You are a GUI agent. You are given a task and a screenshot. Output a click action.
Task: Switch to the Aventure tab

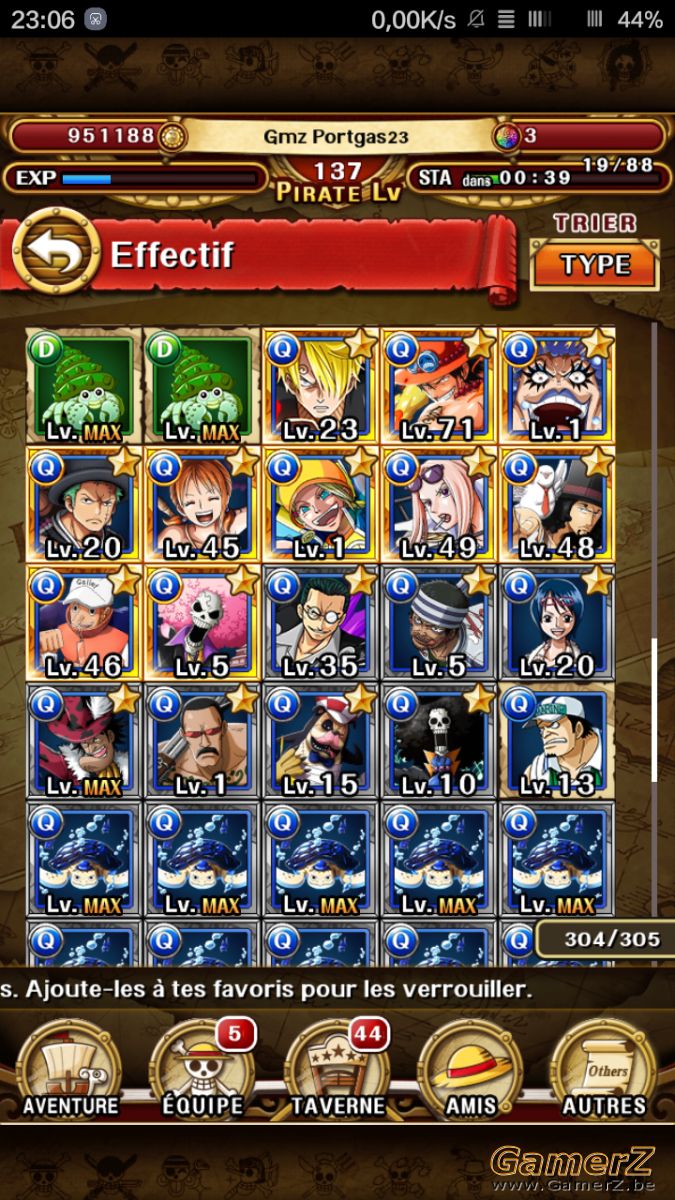click(x=70, y=1070)
